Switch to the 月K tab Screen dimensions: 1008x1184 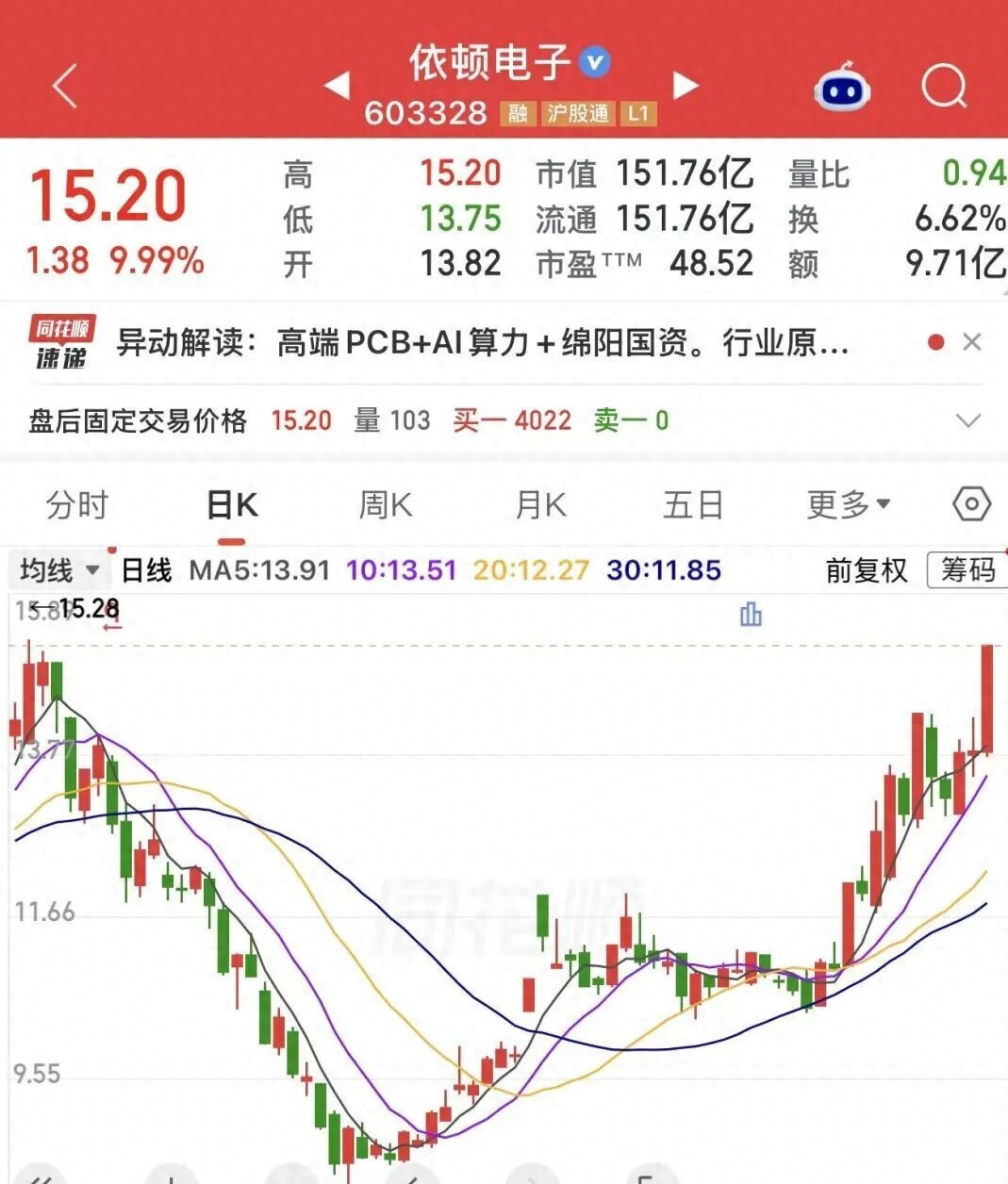click(x=540, y=505)
